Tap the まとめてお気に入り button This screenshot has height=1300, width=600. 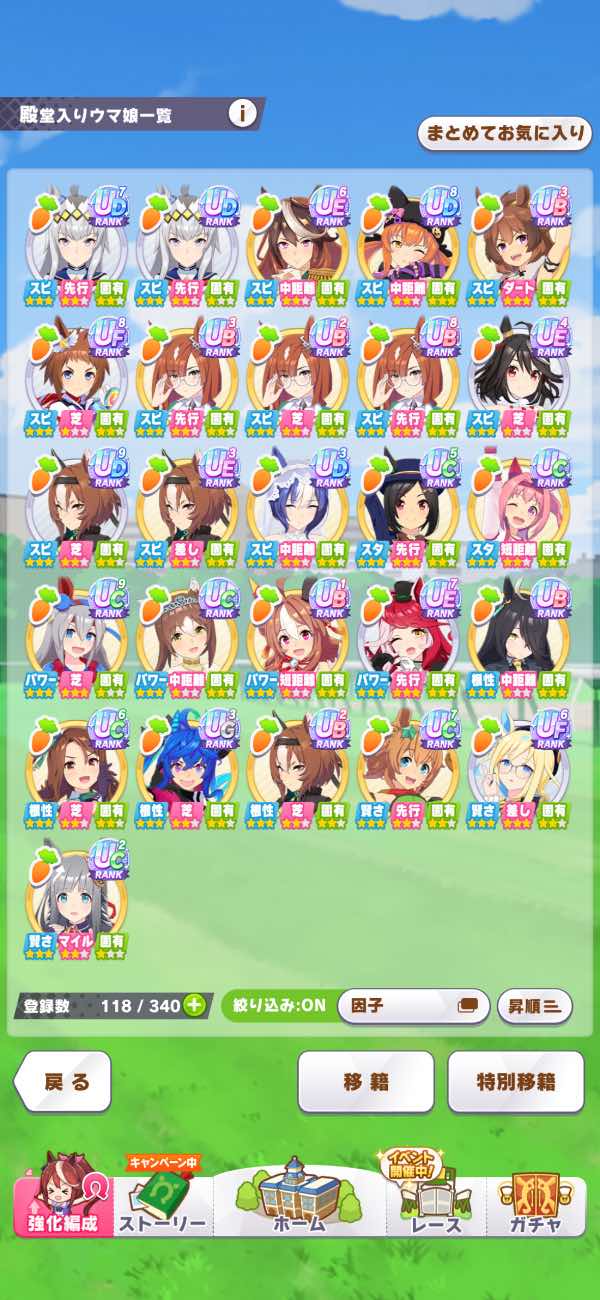pos(503,132)
